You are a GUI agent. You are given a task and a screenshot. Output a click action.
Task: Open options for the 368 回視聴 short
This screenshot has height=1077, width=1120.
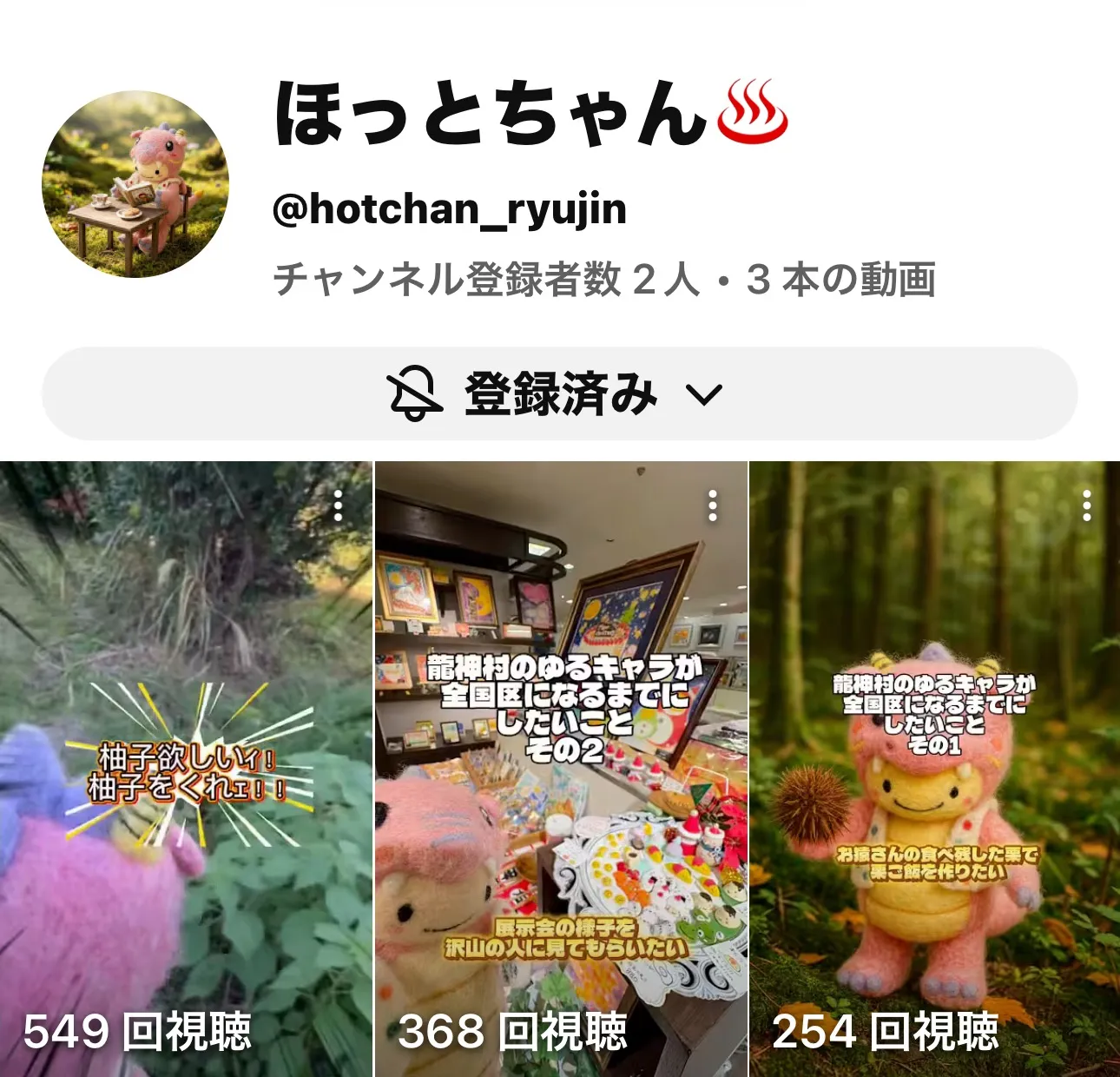point(713,505)
